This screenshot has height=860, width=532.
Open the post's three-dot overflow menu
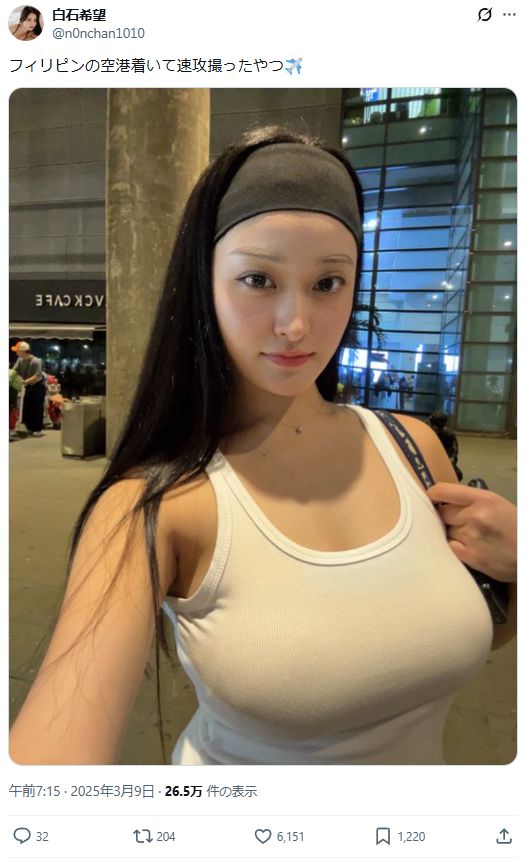510,15
